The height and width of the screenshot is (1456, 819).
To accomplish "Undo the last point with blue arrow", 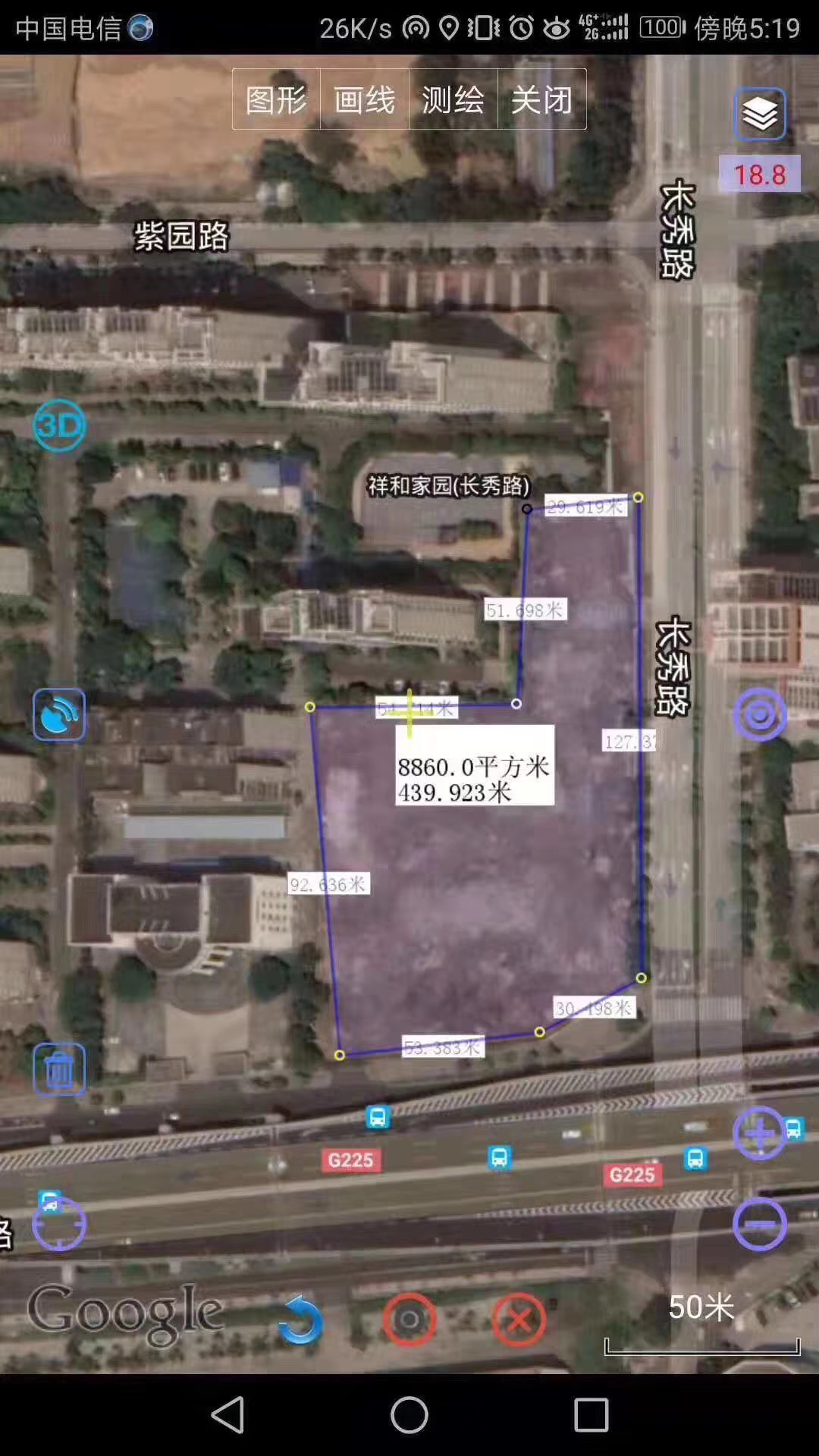I will point(301,1320).
